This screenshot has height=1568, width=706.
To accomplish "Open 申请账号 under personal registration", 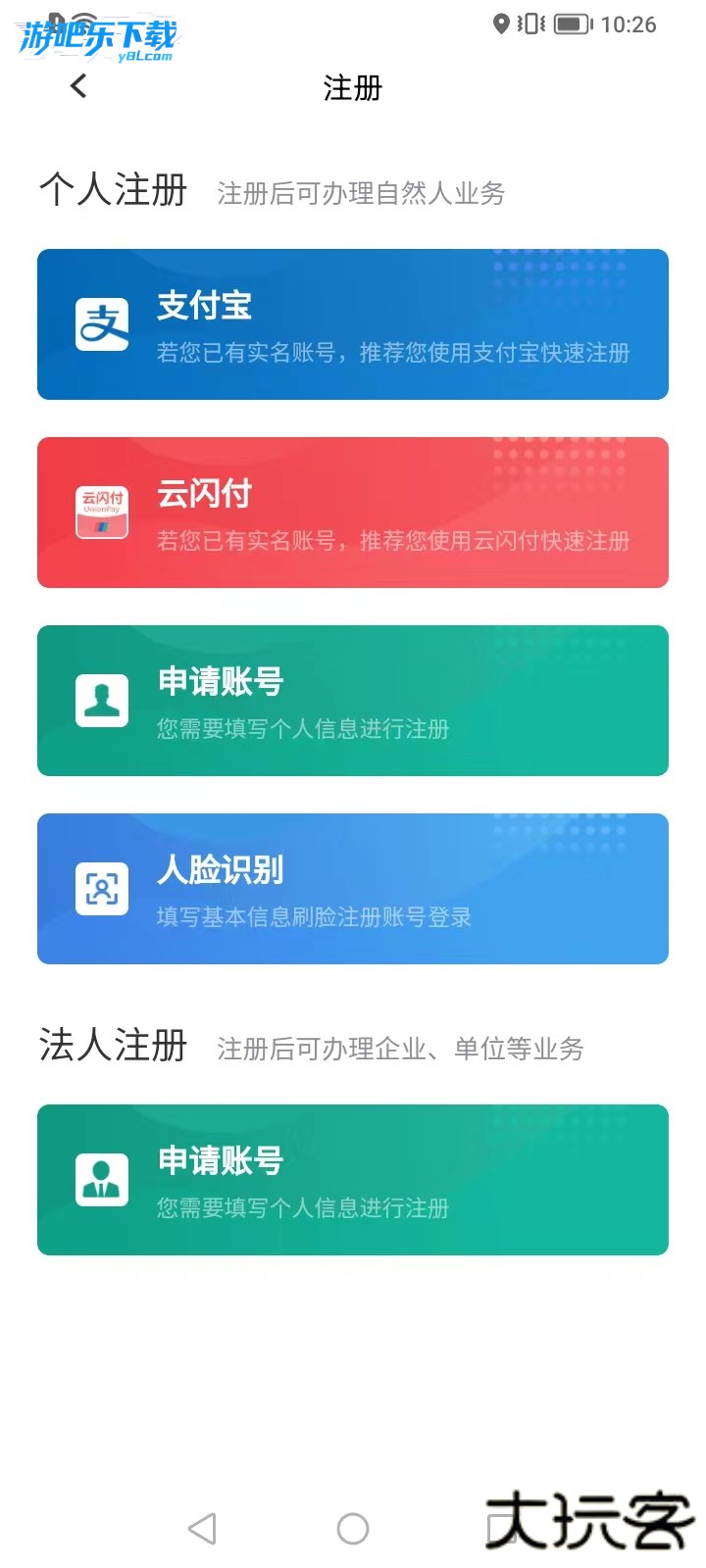I will (x=353, y=700).
